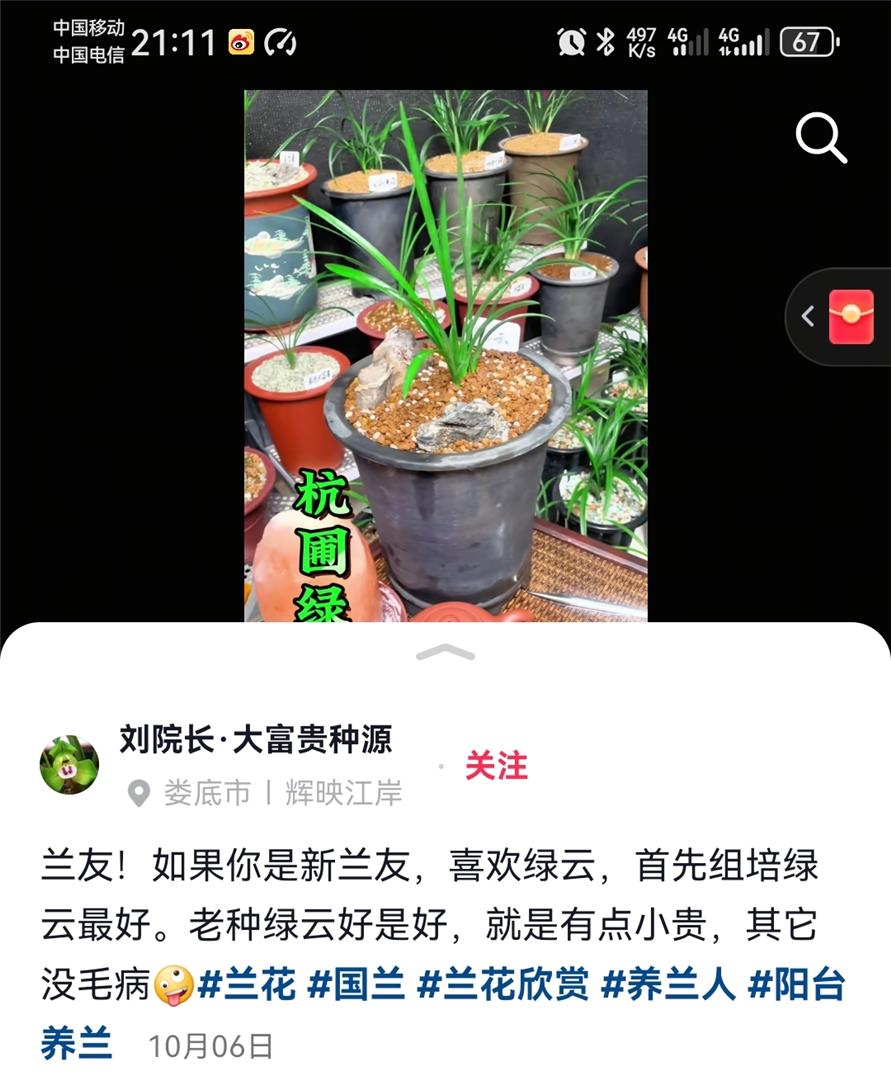Open 刘院长·大富贵种源 profile avatar

pyautogui.click(x=69, y=765)
